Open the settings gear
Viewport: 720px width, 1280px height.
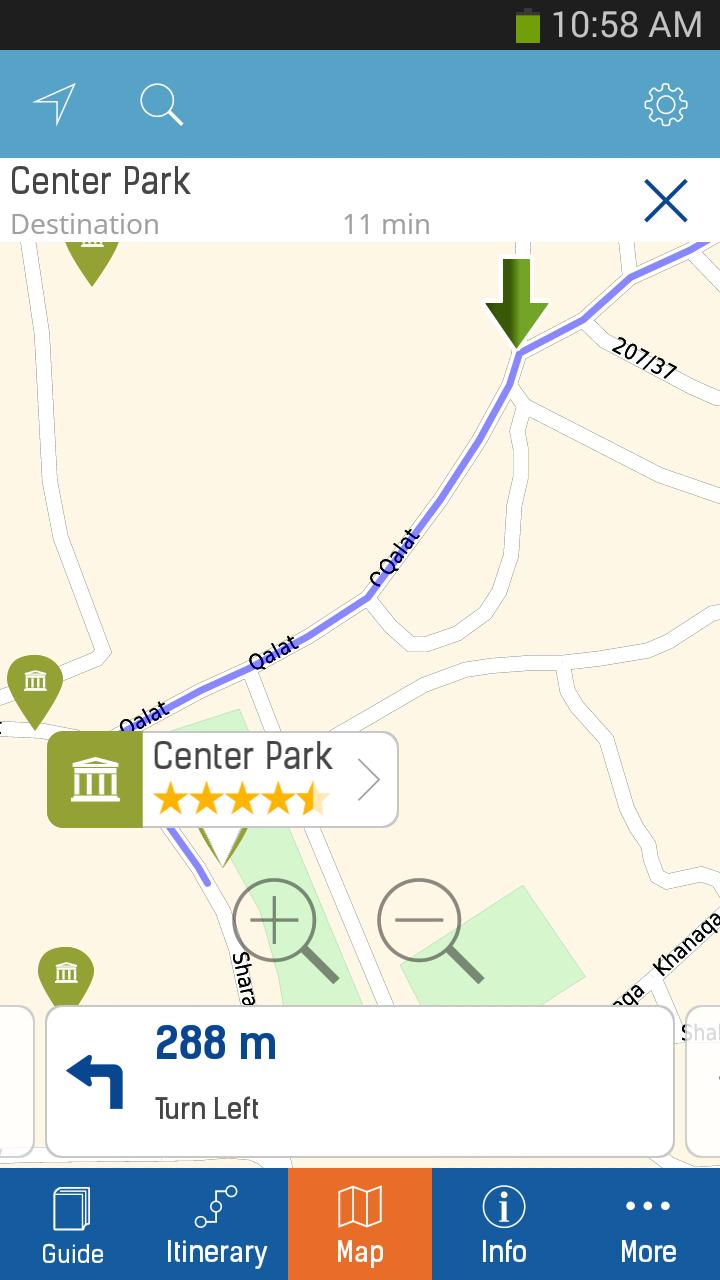pyautogui.click(x=666, y=104)
